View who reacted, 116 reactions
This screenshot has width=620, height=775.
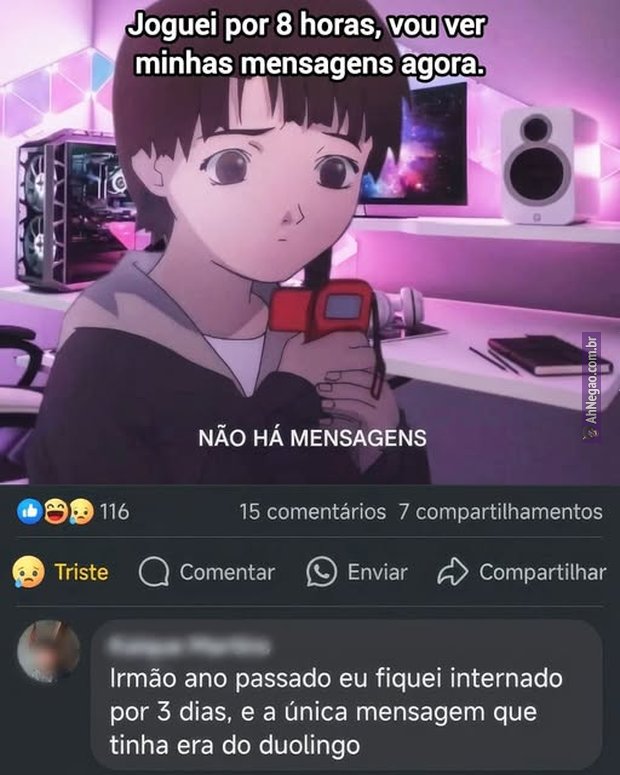pyautogui.click(x=74, y=512)
